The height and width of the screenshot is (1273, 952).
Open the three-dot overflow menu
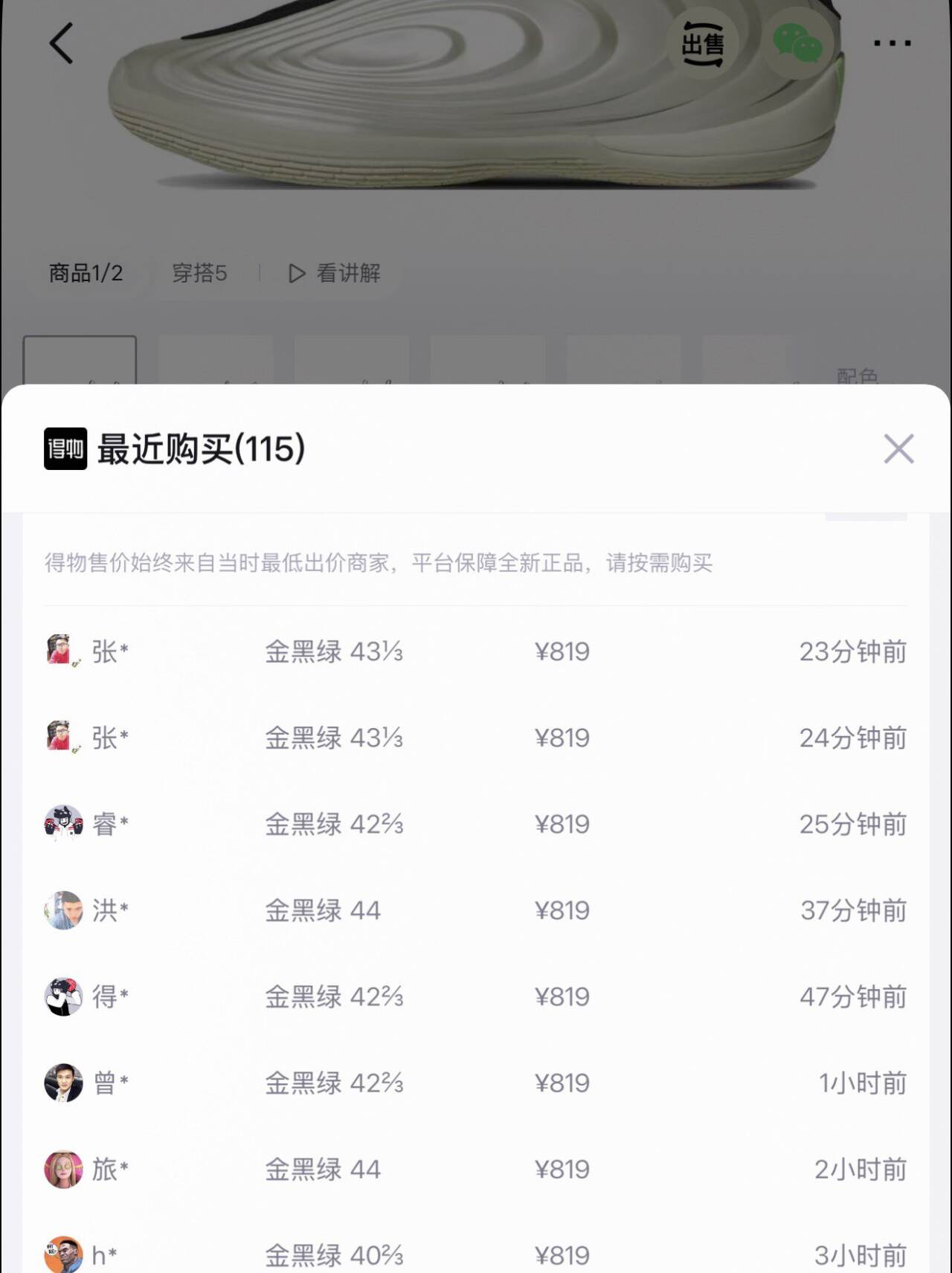tap(892, 43)
